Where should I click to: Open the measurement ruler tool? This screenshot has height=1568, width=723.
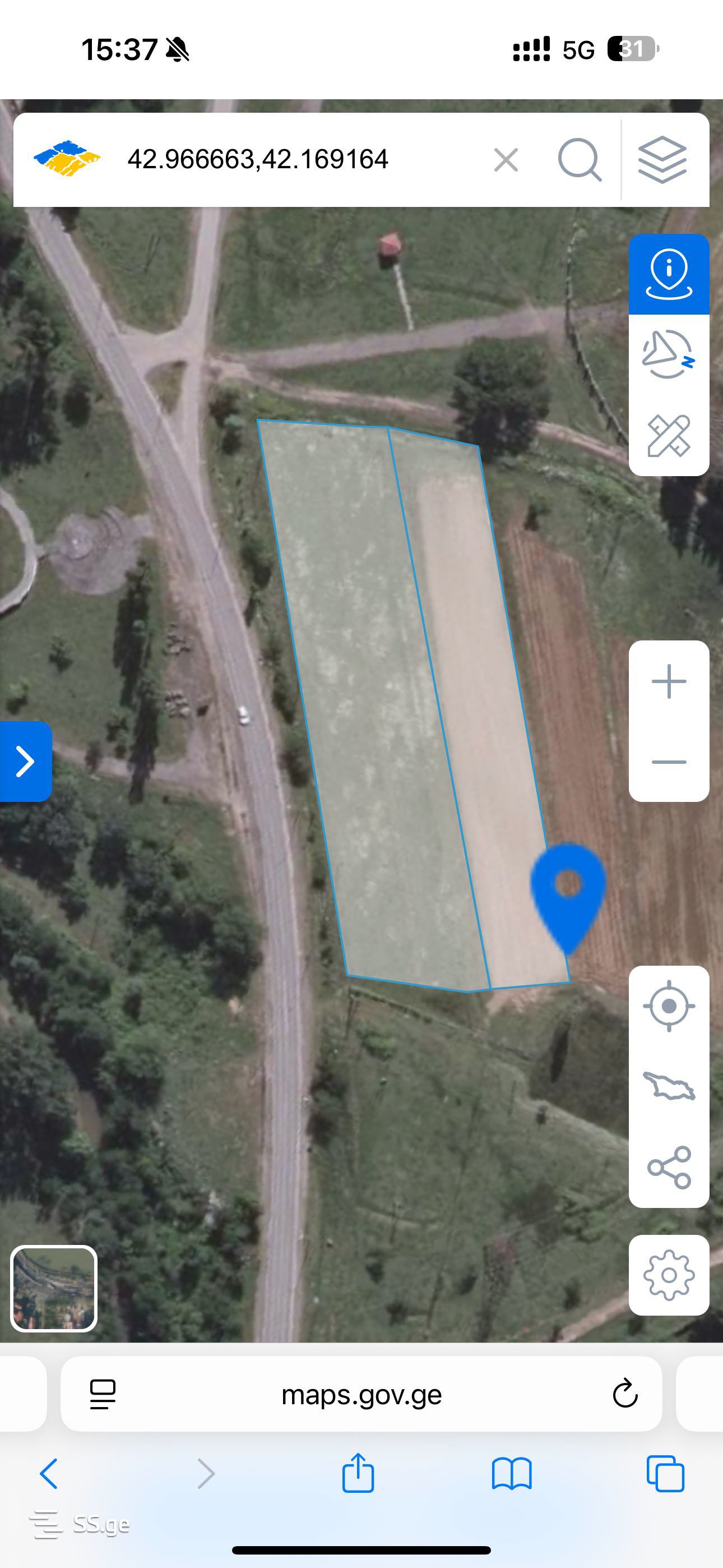coord(668,436)
